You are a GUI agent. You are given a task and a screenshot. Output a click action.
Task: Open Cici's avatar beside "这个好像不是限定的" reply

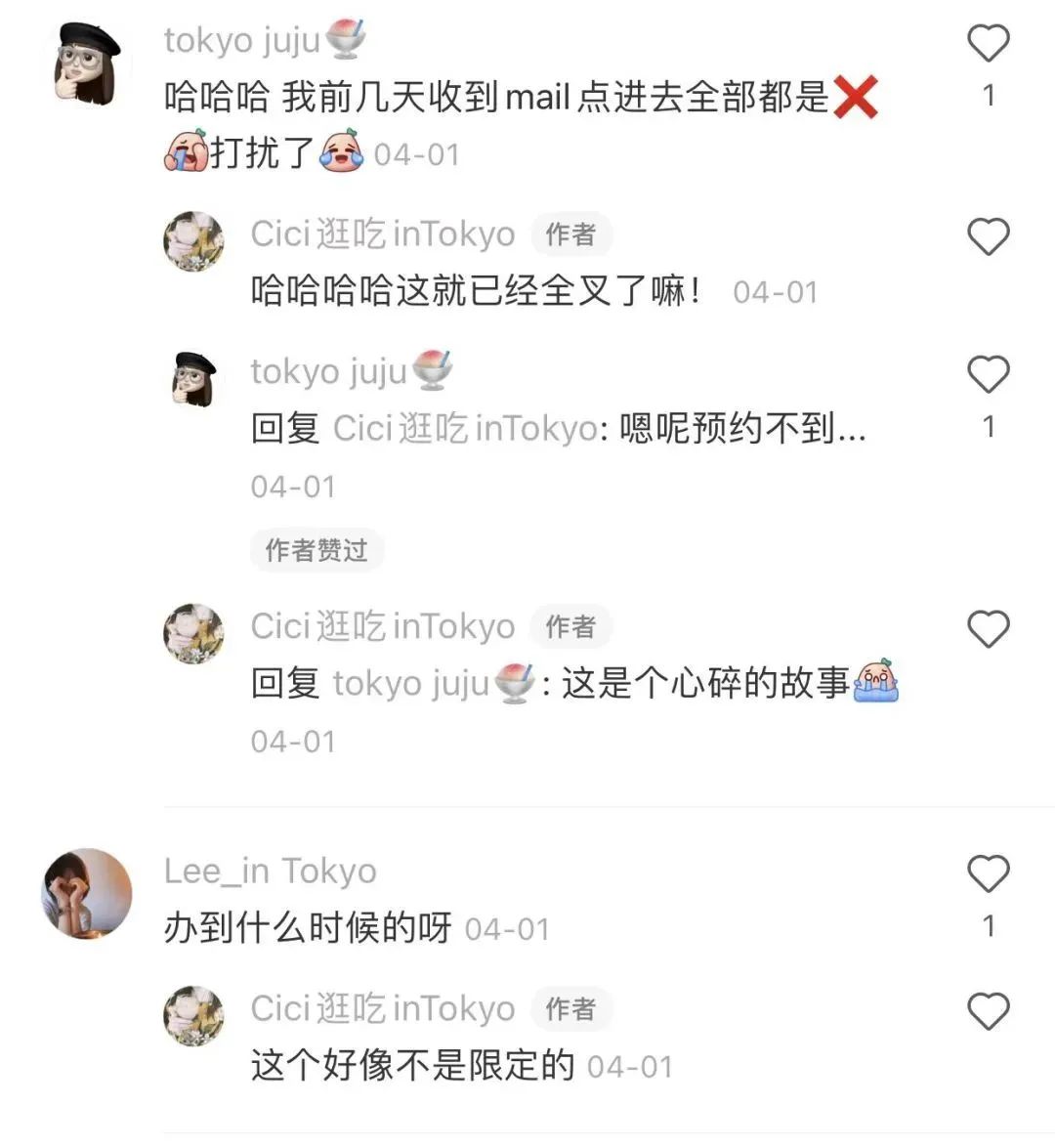(x=193, y=1015)
